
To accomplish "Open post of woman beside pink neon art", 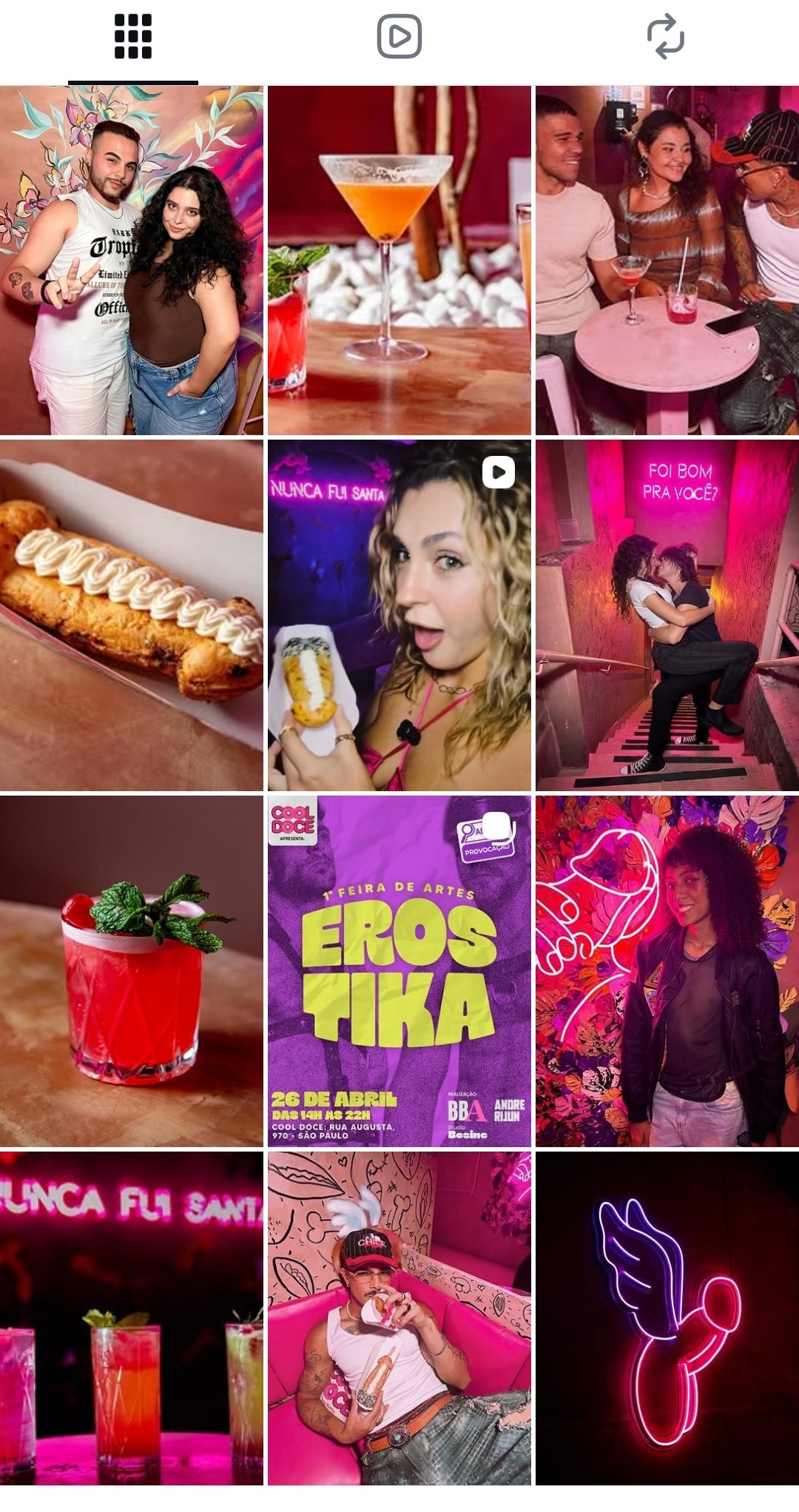I will click(667, 971).
